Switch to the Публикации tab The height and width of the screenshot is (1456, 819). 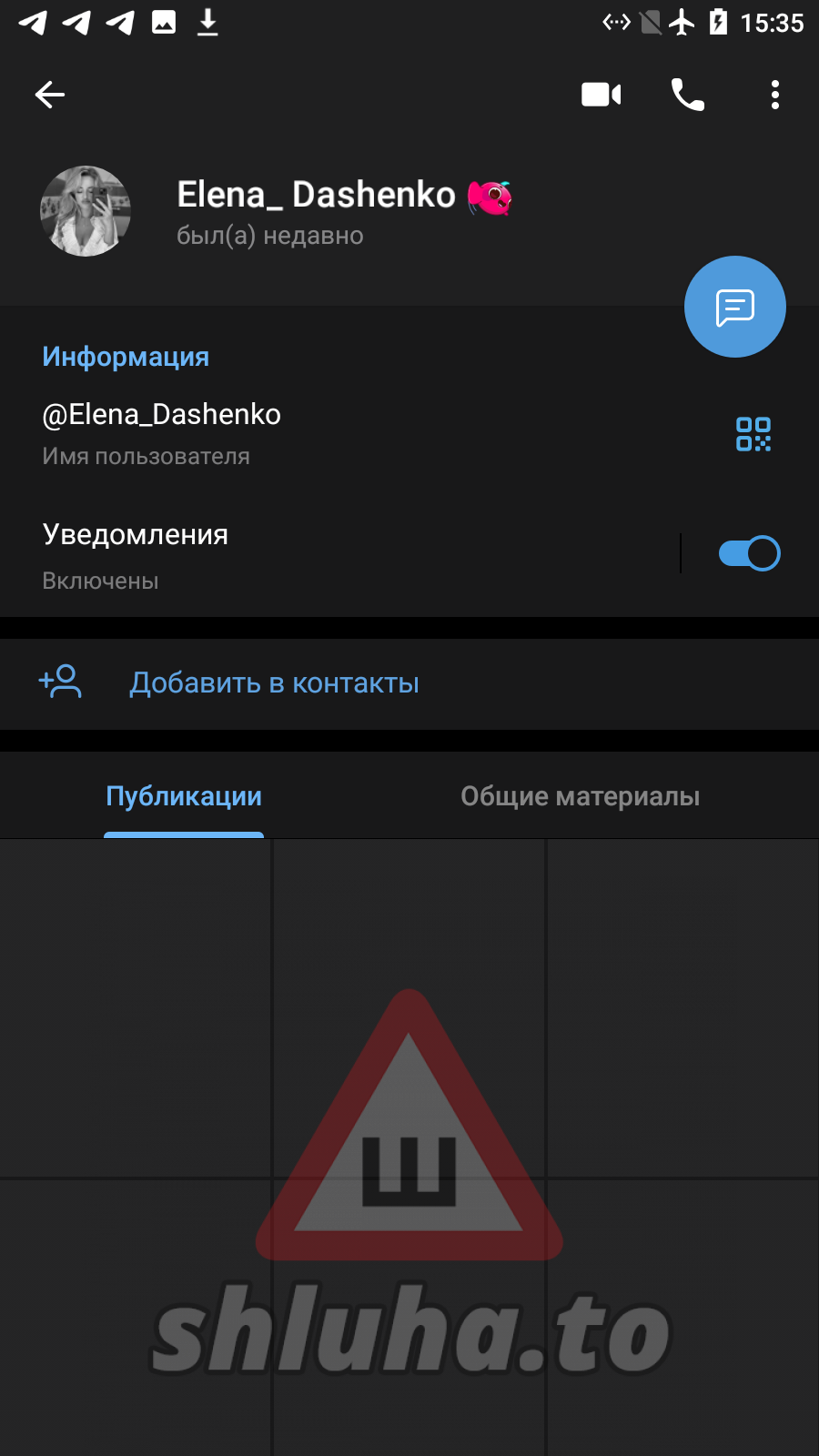(x=184, y=796)
